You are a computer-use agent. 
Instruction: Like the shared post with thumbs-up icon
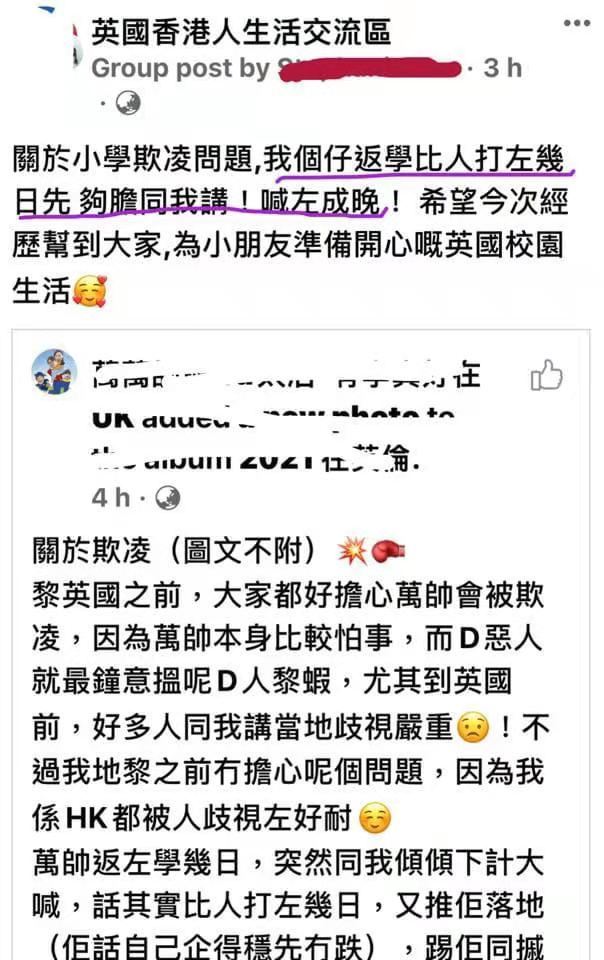pyautogui.click(x=547, y=377)
